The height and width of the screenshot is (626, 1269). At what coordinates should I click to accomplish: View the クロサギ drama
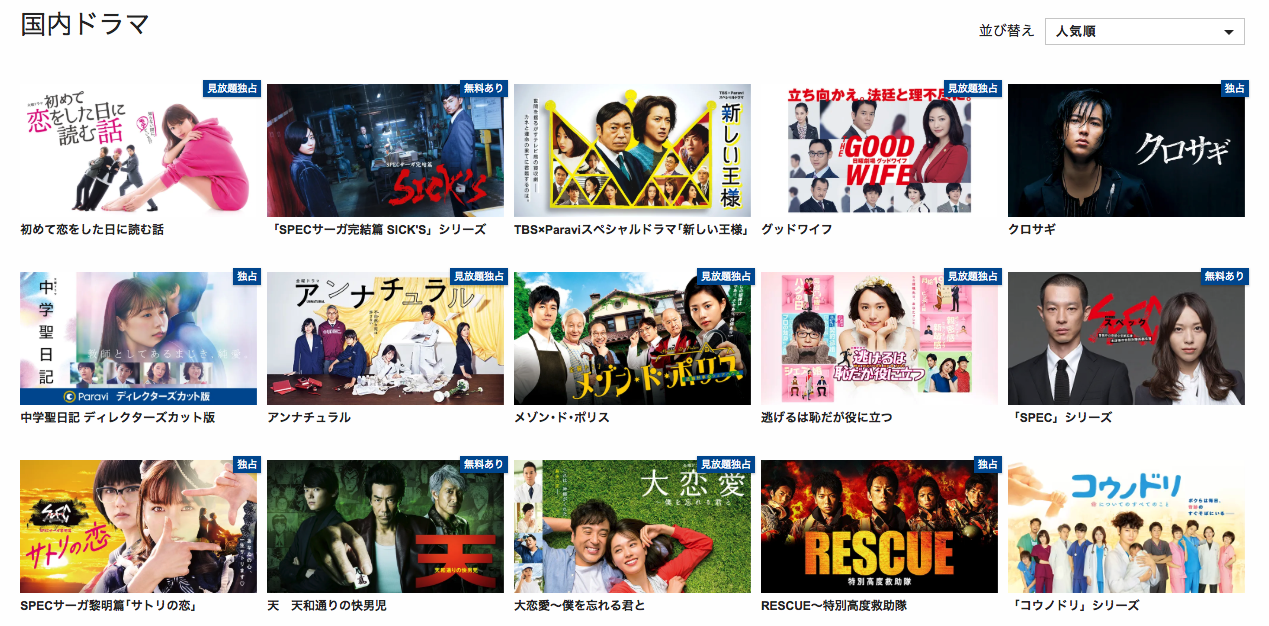[1126, 150]
